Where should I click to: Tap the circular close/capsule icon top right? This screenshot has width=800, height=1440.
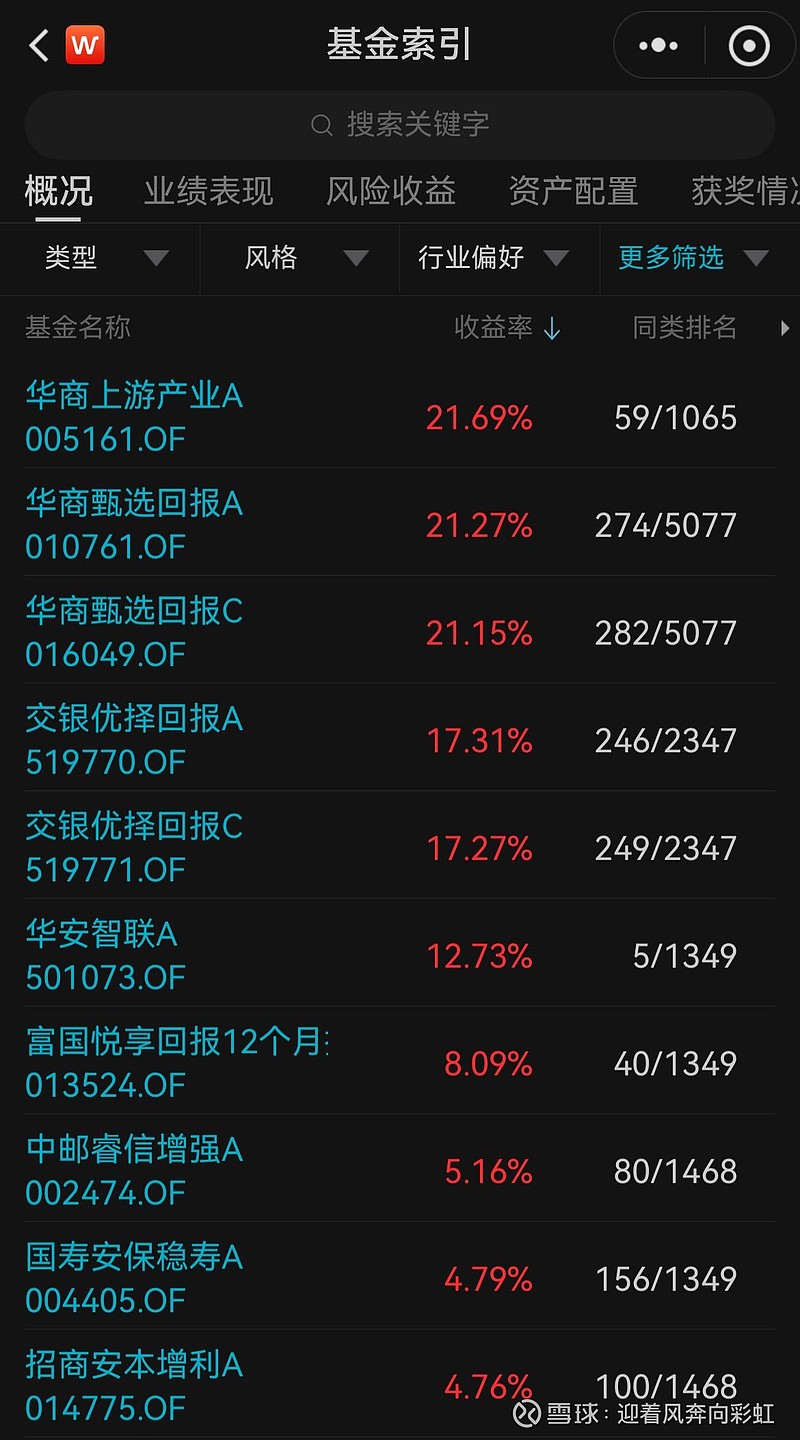click(750, 45)
